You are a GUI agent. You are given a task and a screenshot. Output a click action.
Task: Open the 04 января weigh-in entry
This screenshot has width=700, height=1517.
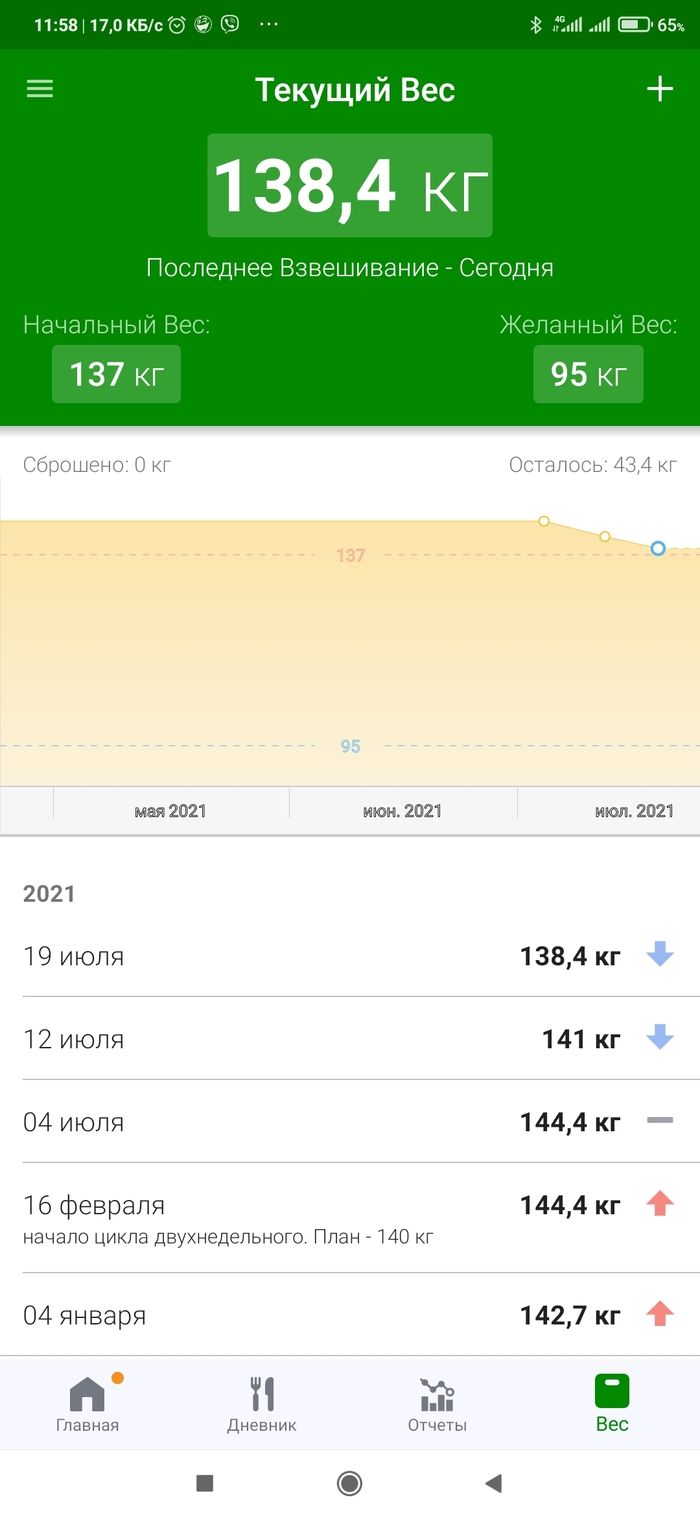click(x=349, y=1314)
